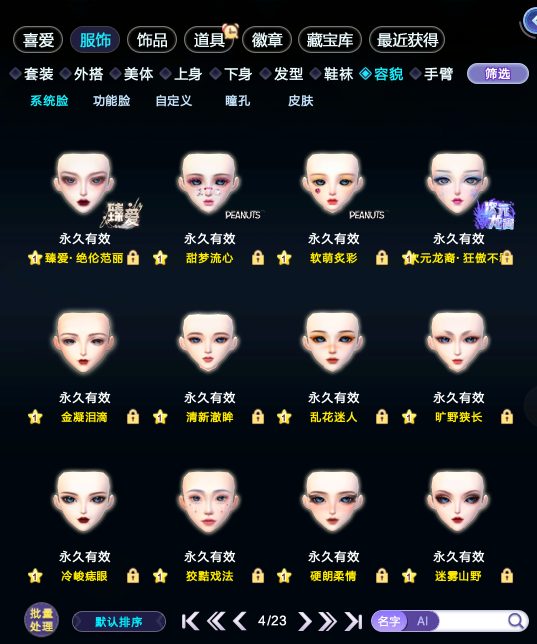Tap the search magnifier icon
537x644 pixels.
coord(515,620)
